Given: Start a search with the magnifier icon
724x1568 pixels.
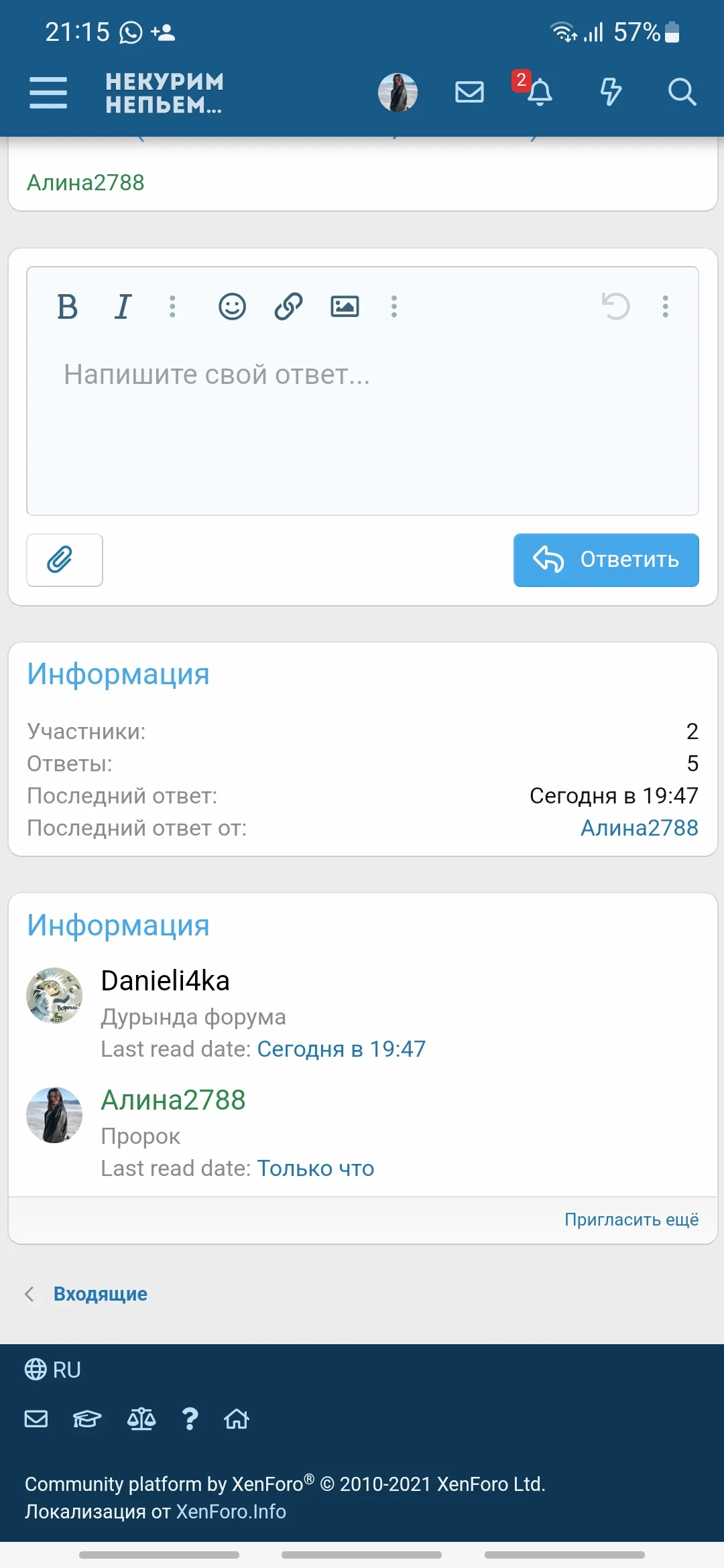Looking at the screenshot, I should 682,93.
